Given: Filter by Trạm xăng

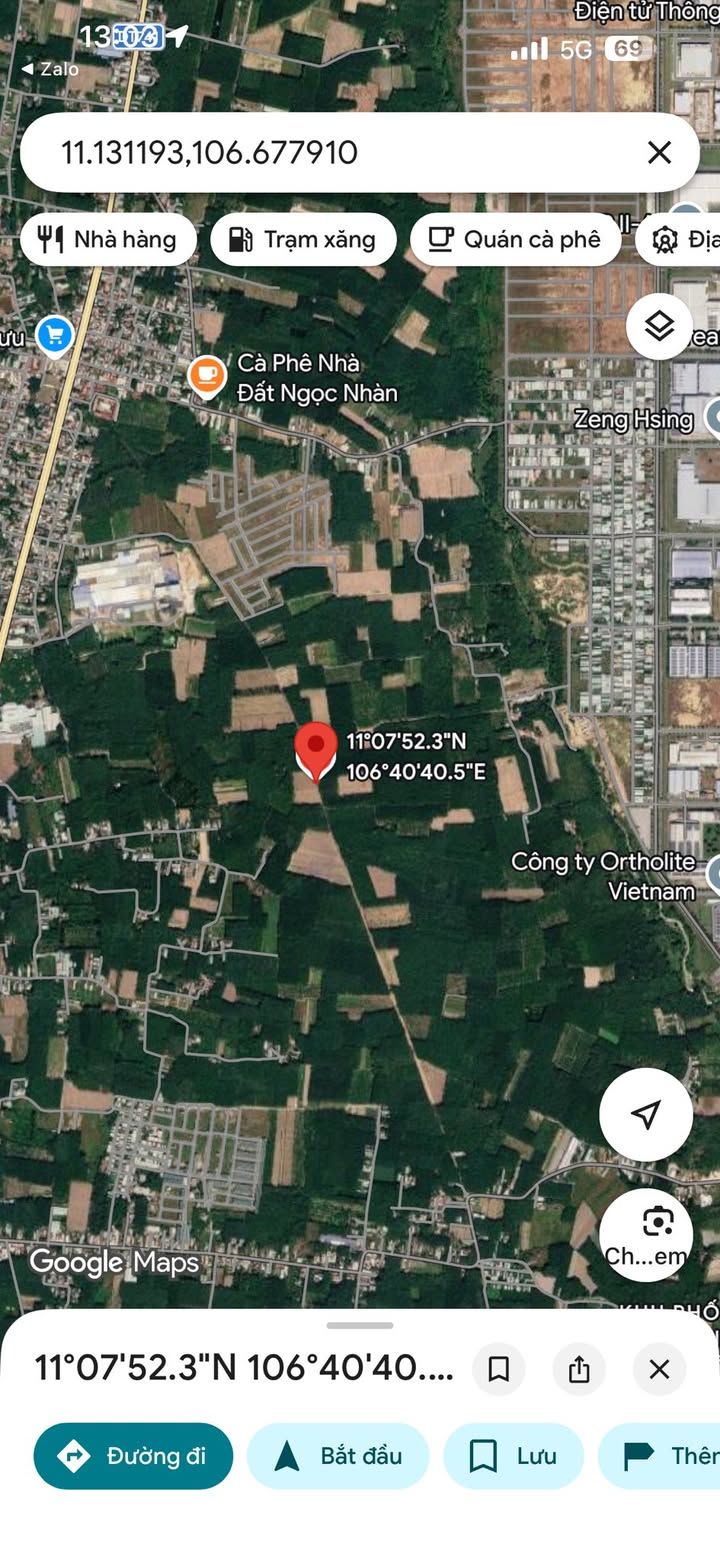Looking at the screenshot, I should 303,240.
